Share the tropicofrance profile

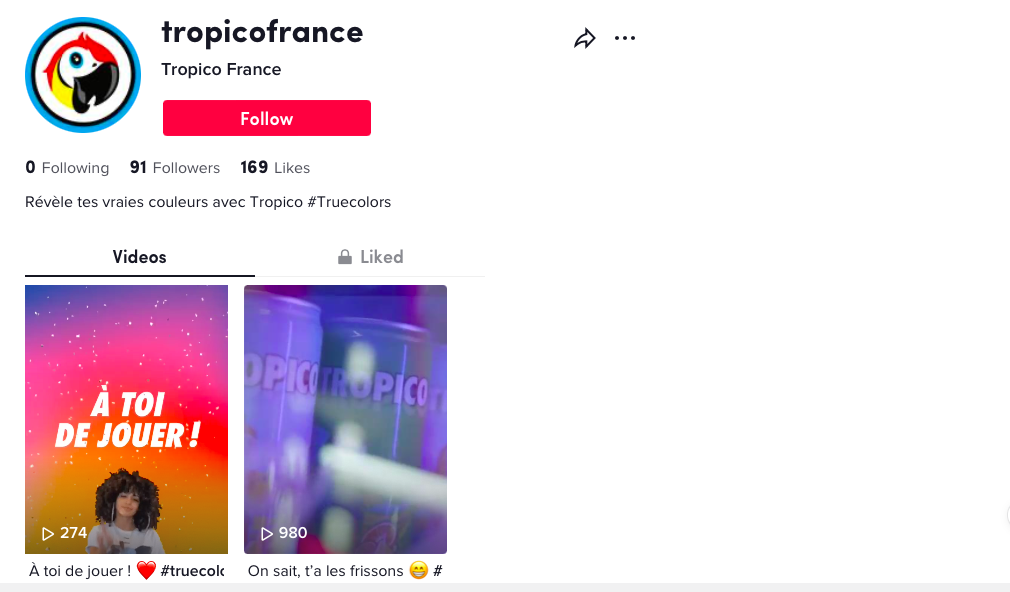click(x=584, y=39)
